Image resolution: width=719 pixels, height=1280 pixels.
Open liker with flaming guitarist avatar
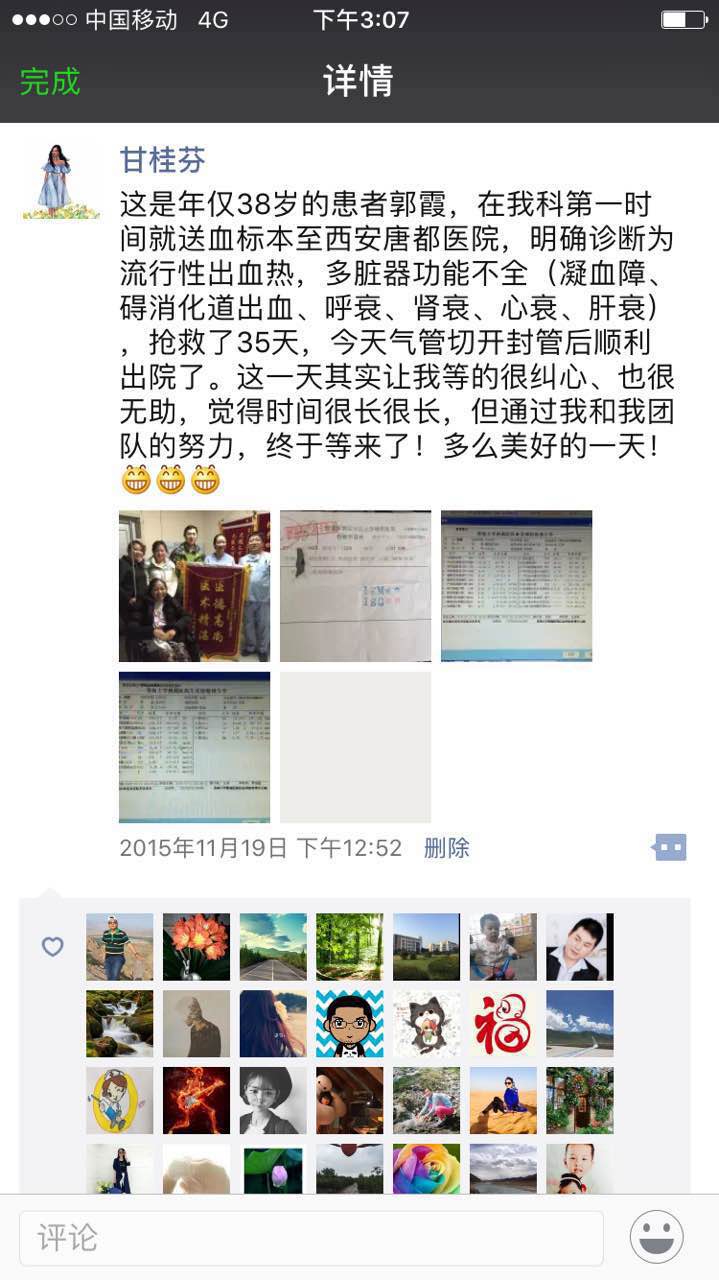196,1100
